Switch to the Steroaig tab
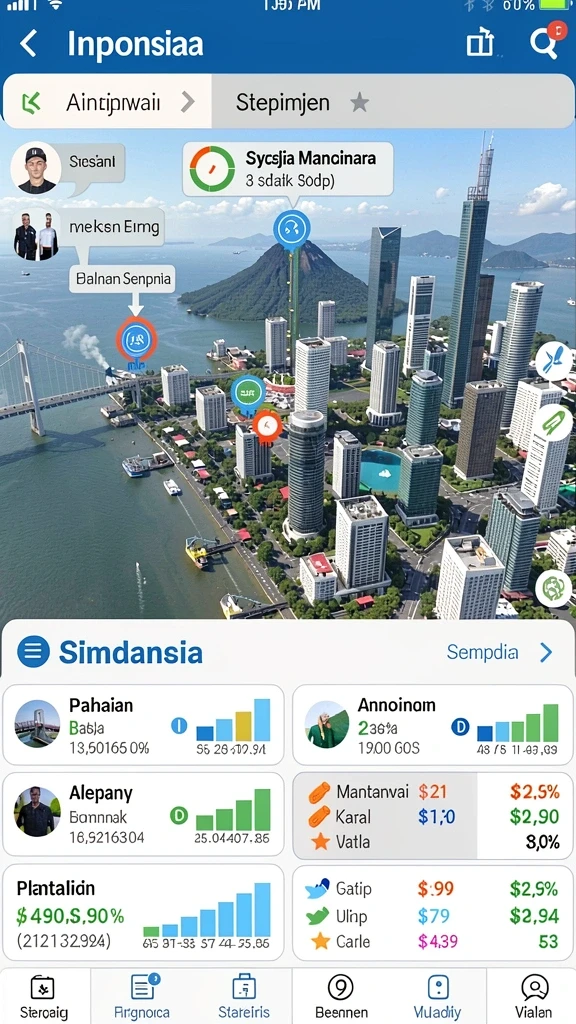 click(x=44, y=996)
